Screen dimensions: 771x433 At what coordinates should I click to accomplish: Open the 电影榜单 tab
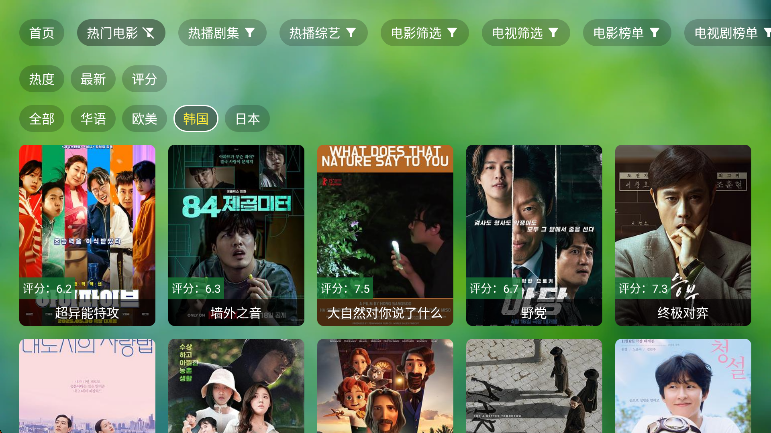tap(627, 33)
